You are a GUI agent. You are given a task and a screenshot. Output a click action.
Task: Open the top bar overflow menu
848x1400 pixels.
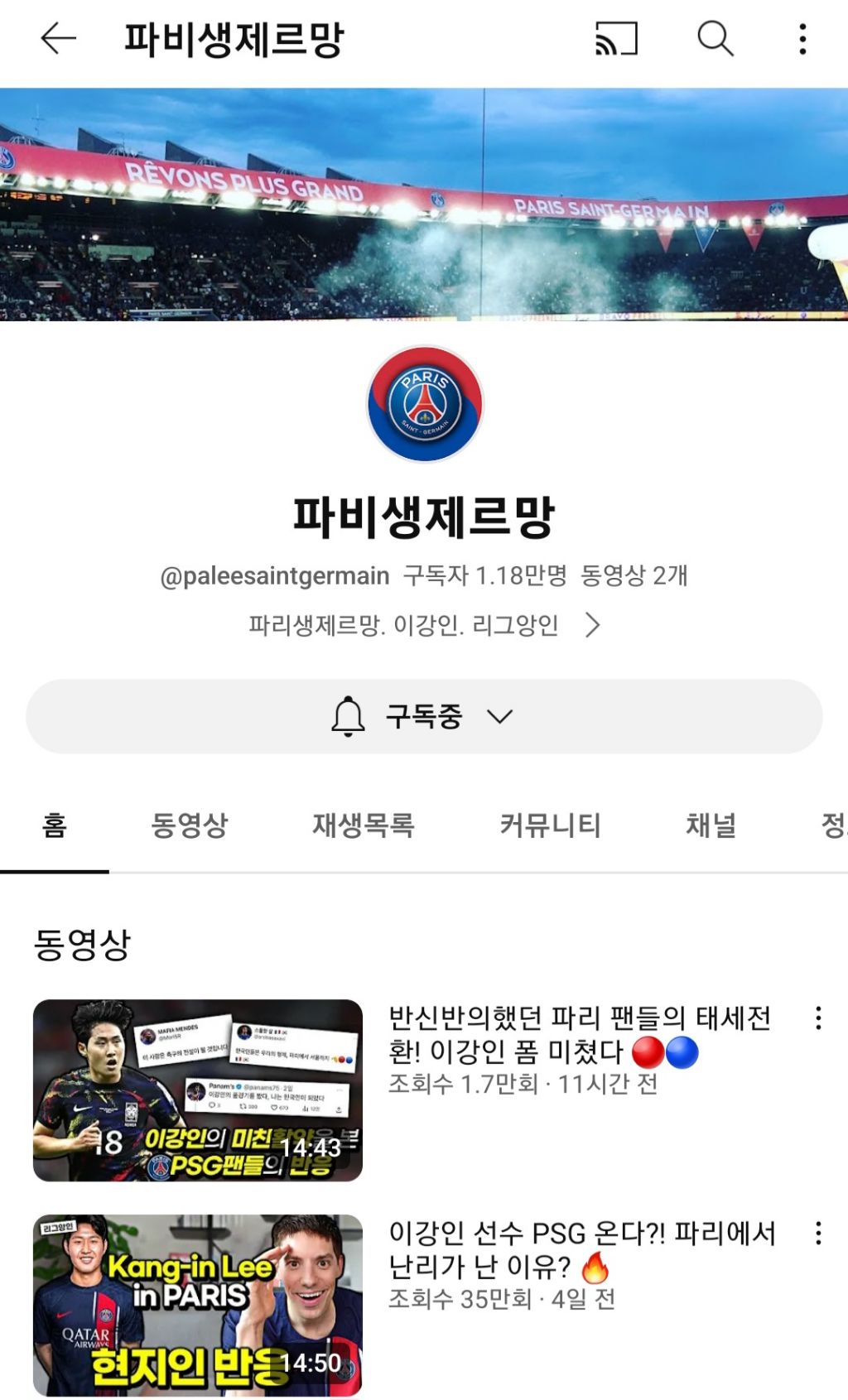(802, 39)
